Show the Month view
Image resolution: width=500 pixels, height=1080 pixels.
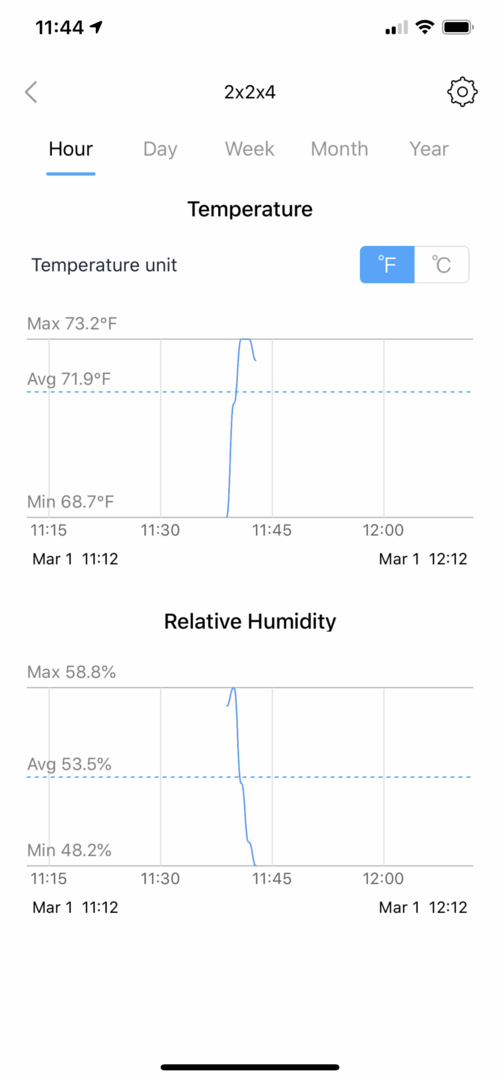pyautogui.click(x=339, y=149)
